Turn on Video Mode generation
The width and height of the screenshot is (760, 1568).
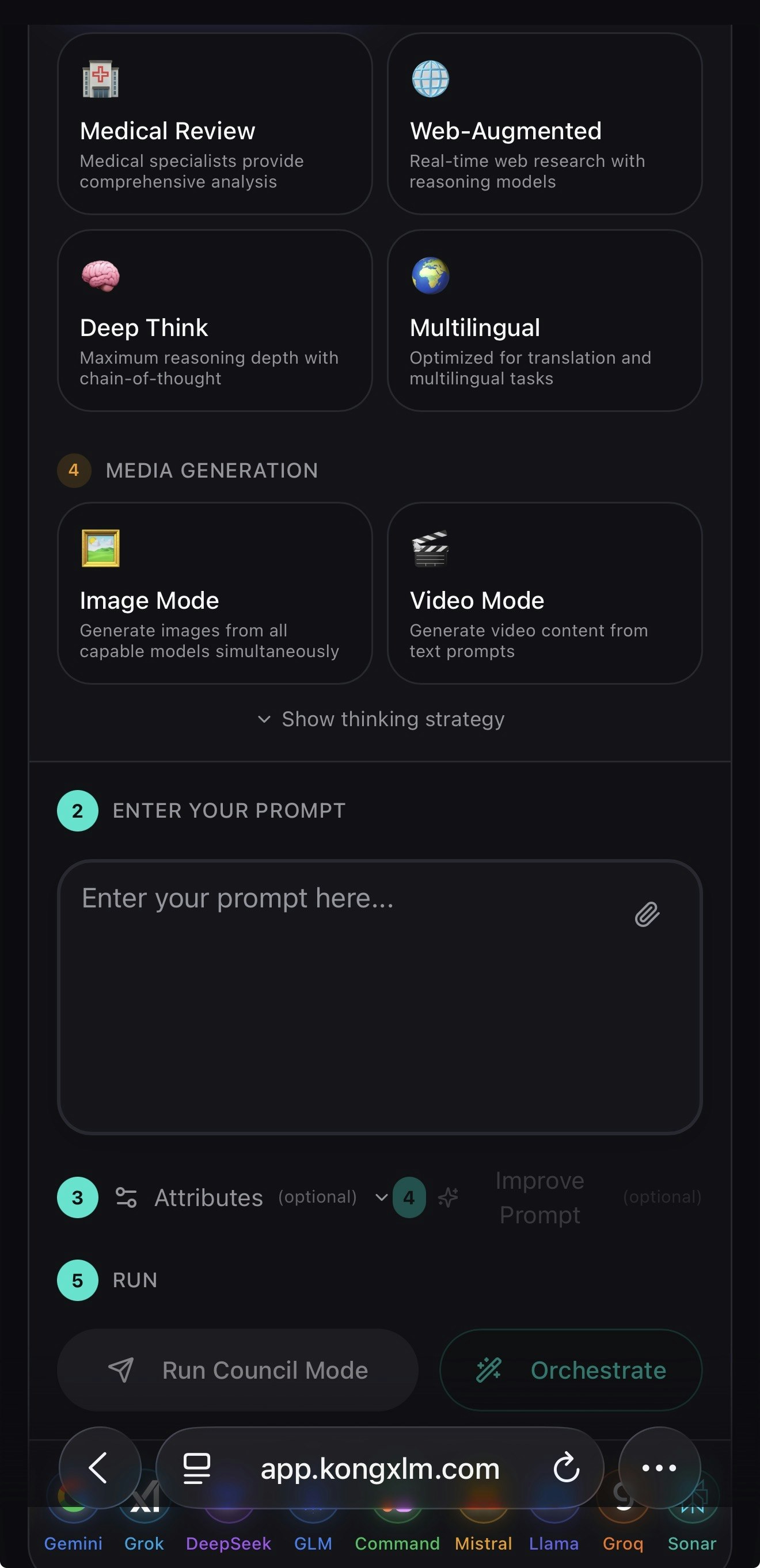click(x=545, y=592)
